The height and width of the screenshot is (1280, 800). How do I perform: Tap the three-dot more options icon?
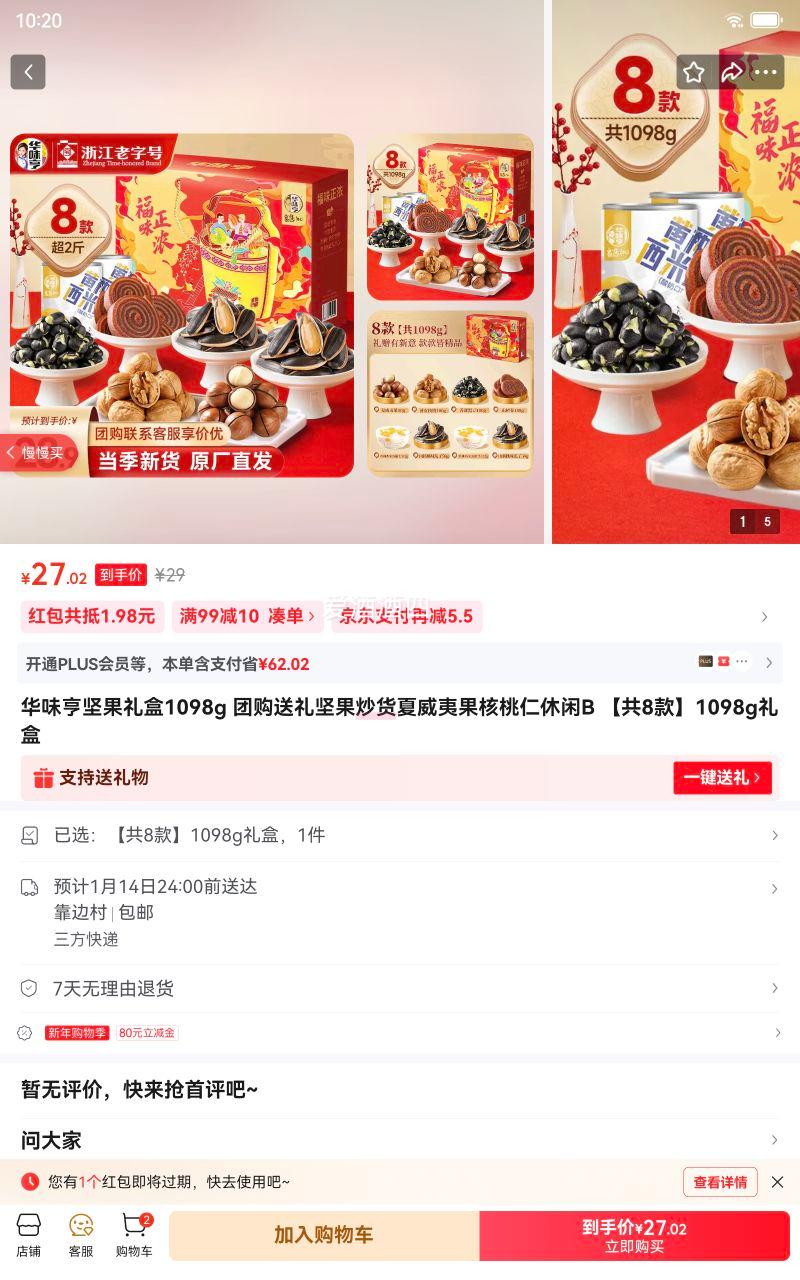pyautogui.click(x=767, y=71)
